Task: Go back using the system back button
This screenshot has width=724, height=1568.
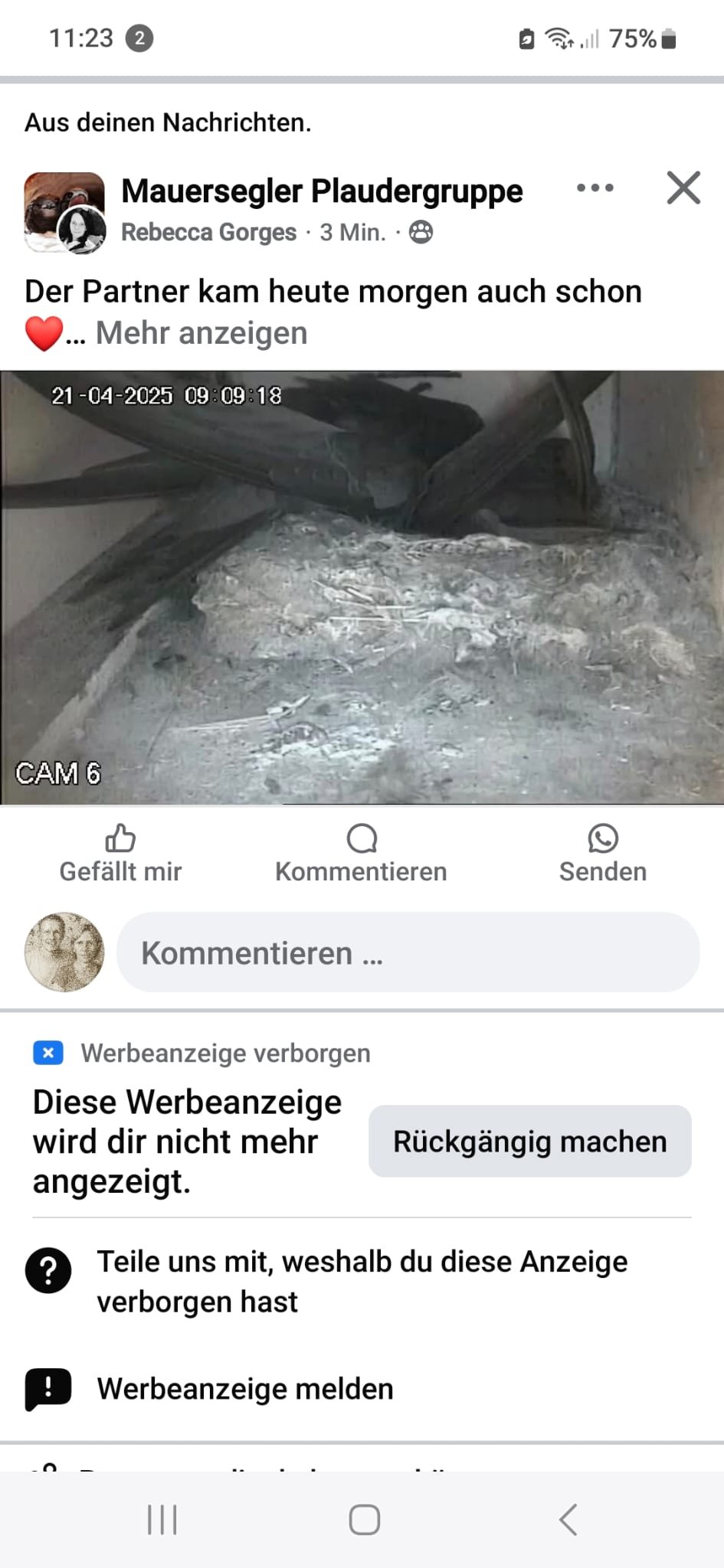Action: point(568,1520)
